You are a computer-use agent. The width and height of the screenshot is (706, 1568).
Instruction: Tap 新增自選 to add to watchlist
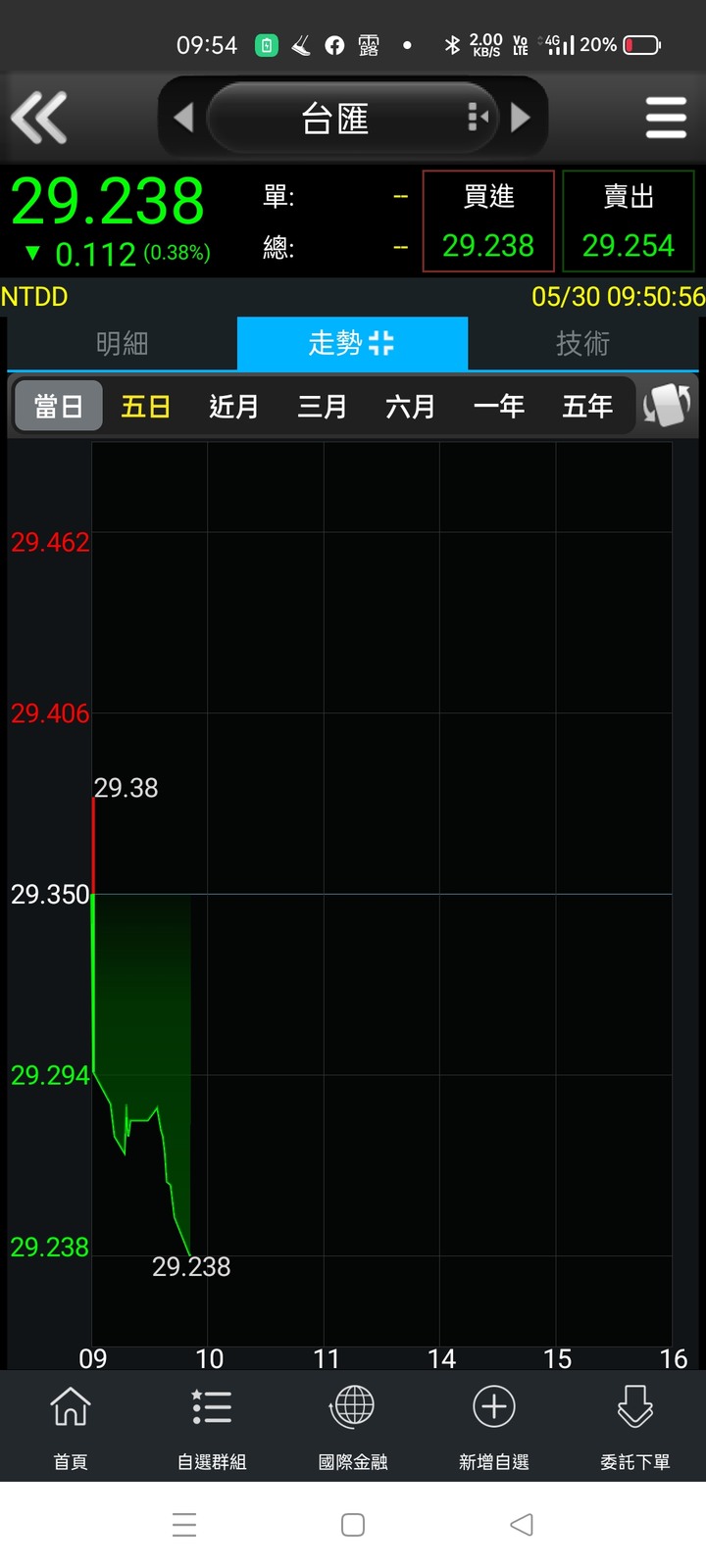point(494,1427)
